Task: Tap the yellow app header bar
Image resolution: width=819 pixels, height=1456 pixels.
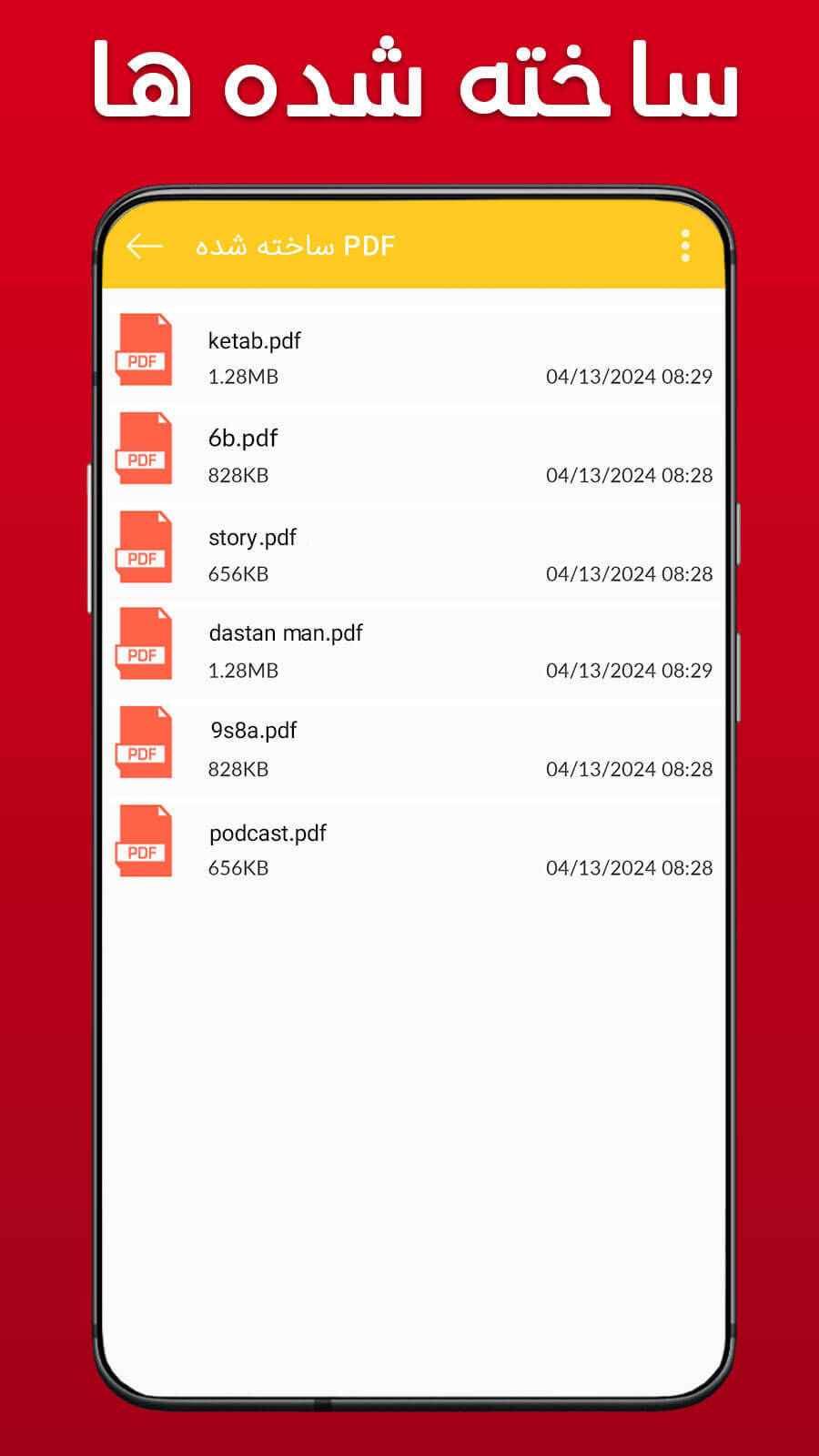Action: point(409,246)
